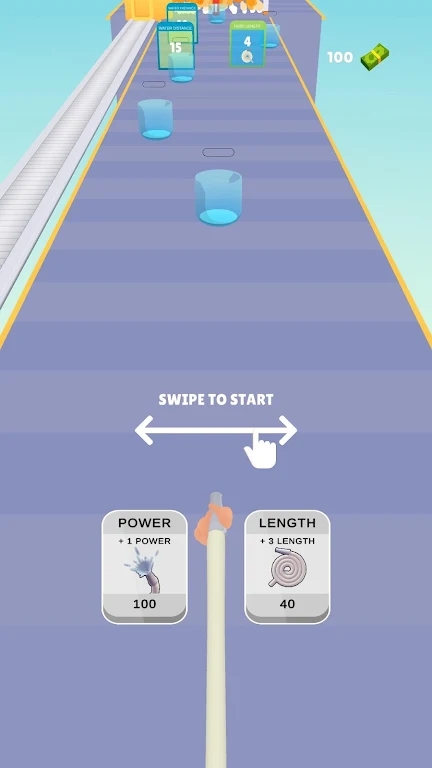Screen dimensions: 432x768
Task: Buy the Power upgrade for 100
Action: tap(144, 567)
